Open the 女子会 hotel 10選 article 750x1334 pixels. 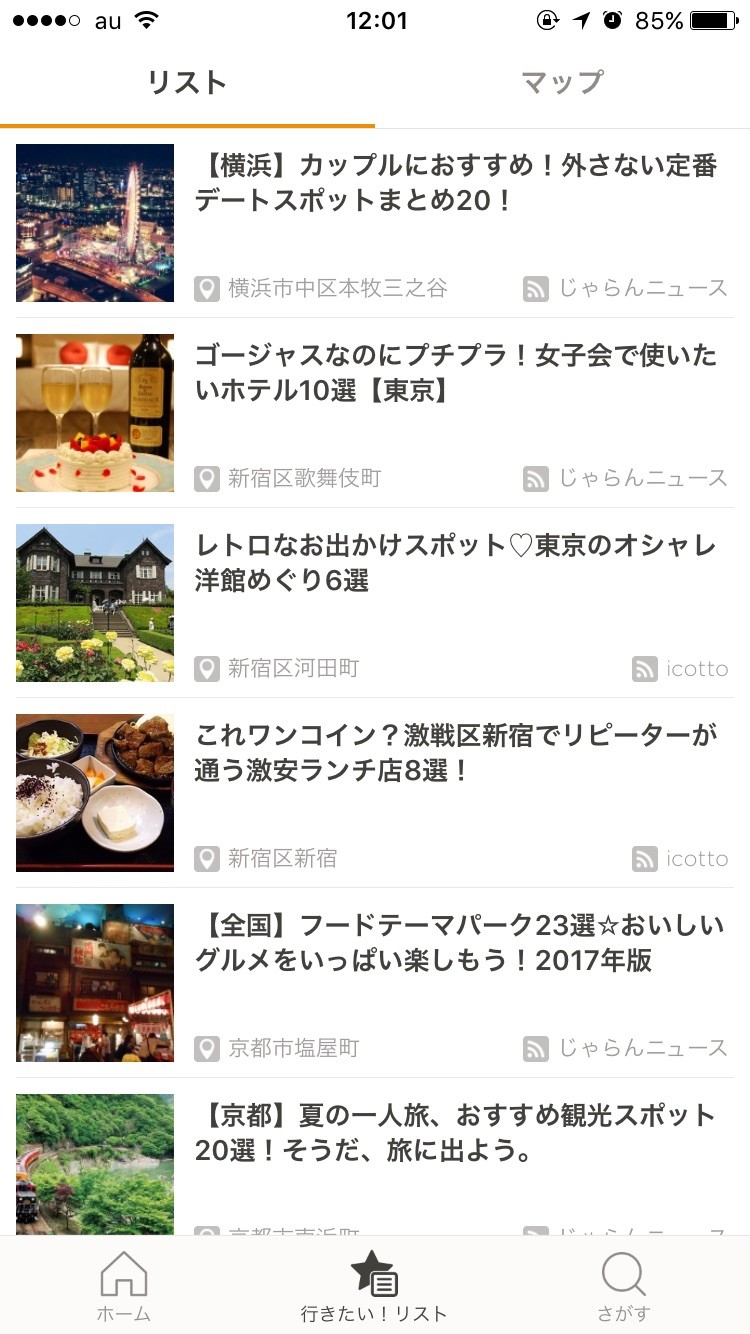(x=455, y=373)
